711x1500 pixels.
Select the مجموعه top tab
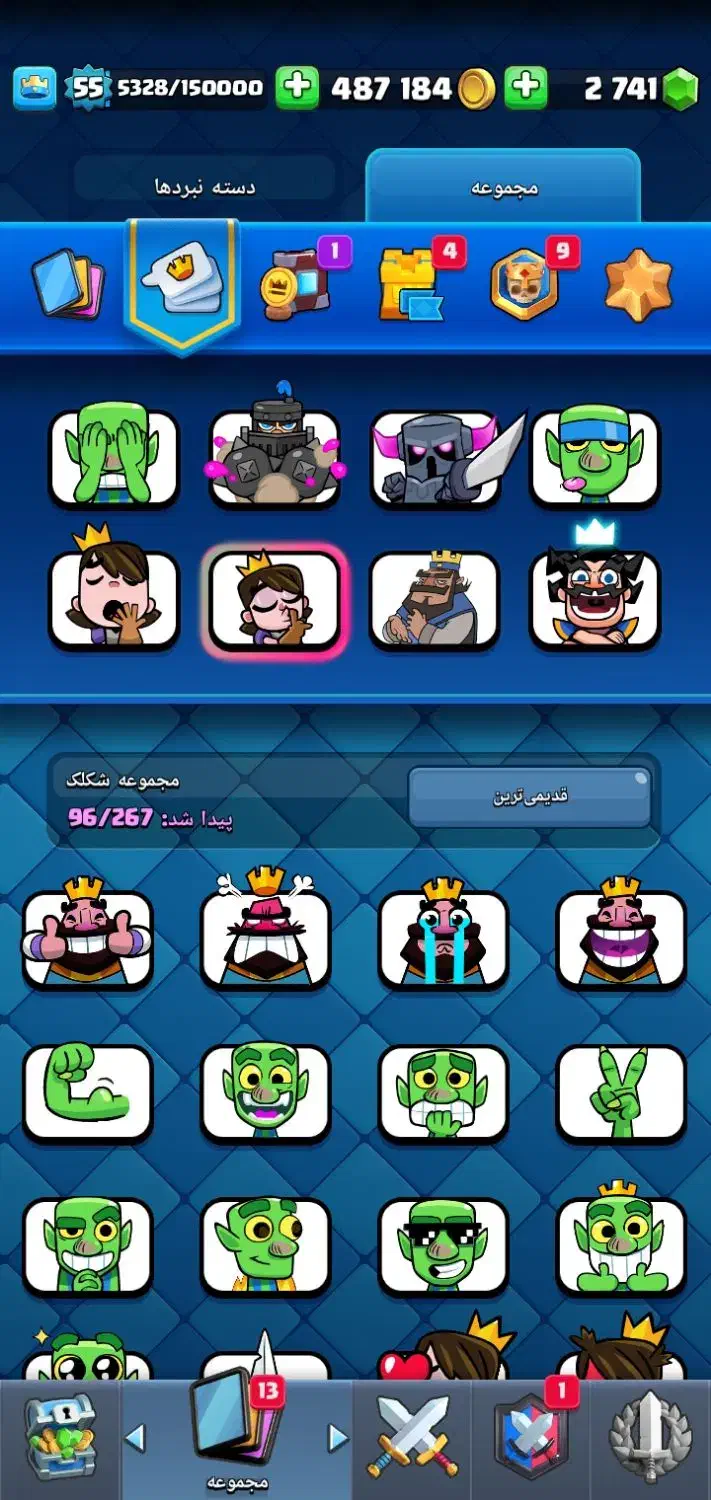click(503, 187)
